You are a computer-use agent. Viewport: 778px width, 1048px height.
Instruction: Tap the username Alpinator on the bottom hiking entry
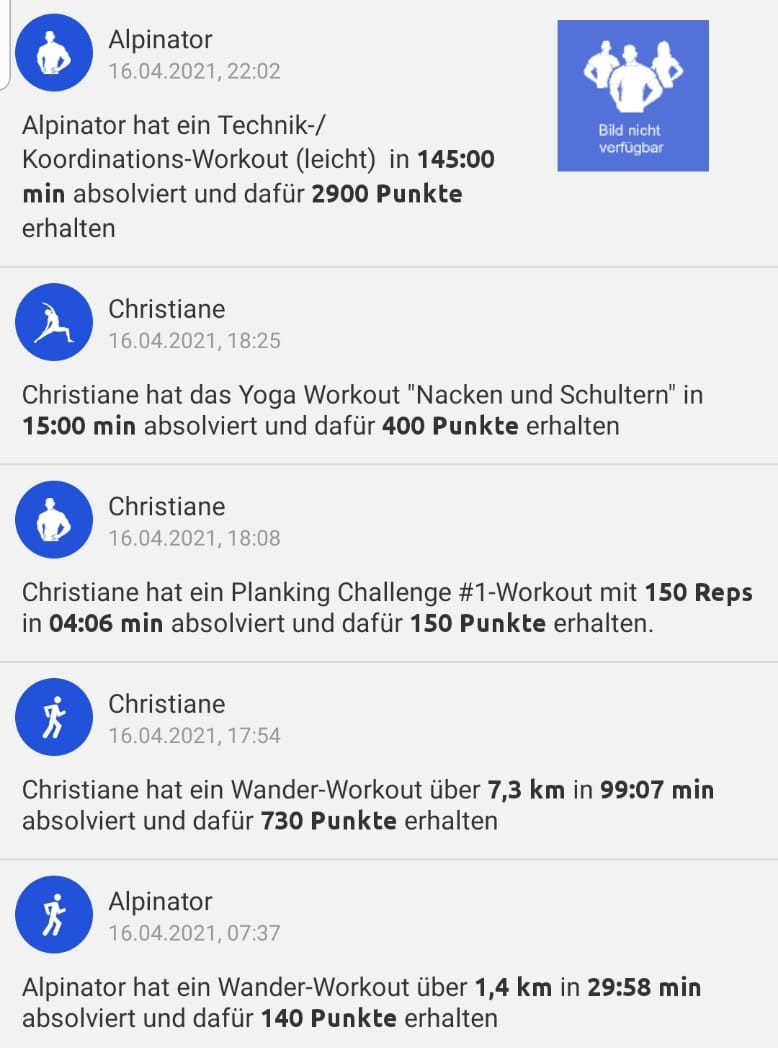158,899
